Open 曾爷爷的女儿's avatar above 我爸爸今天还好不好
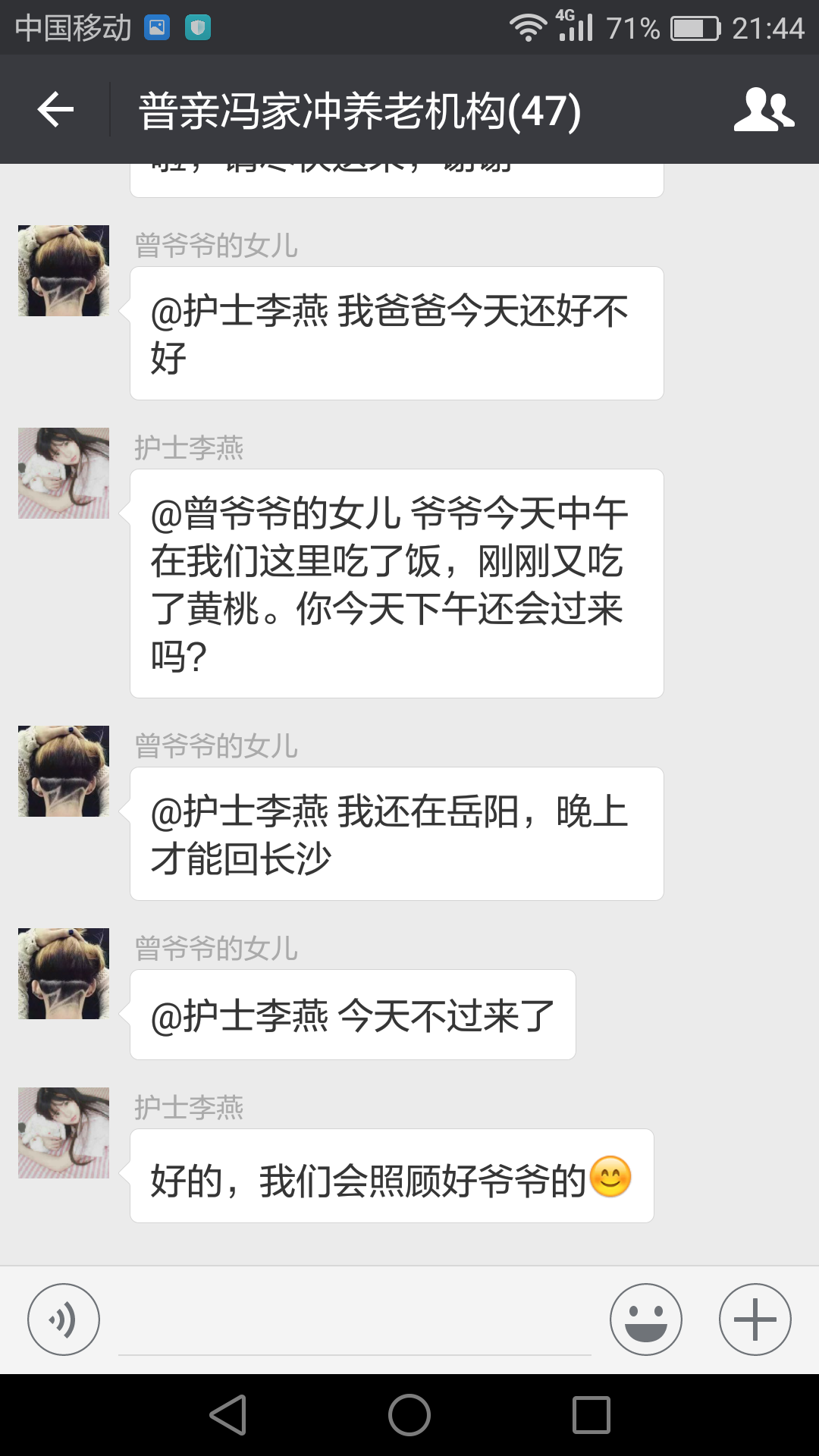The image size is (819, 1456). tap(64, 271)
